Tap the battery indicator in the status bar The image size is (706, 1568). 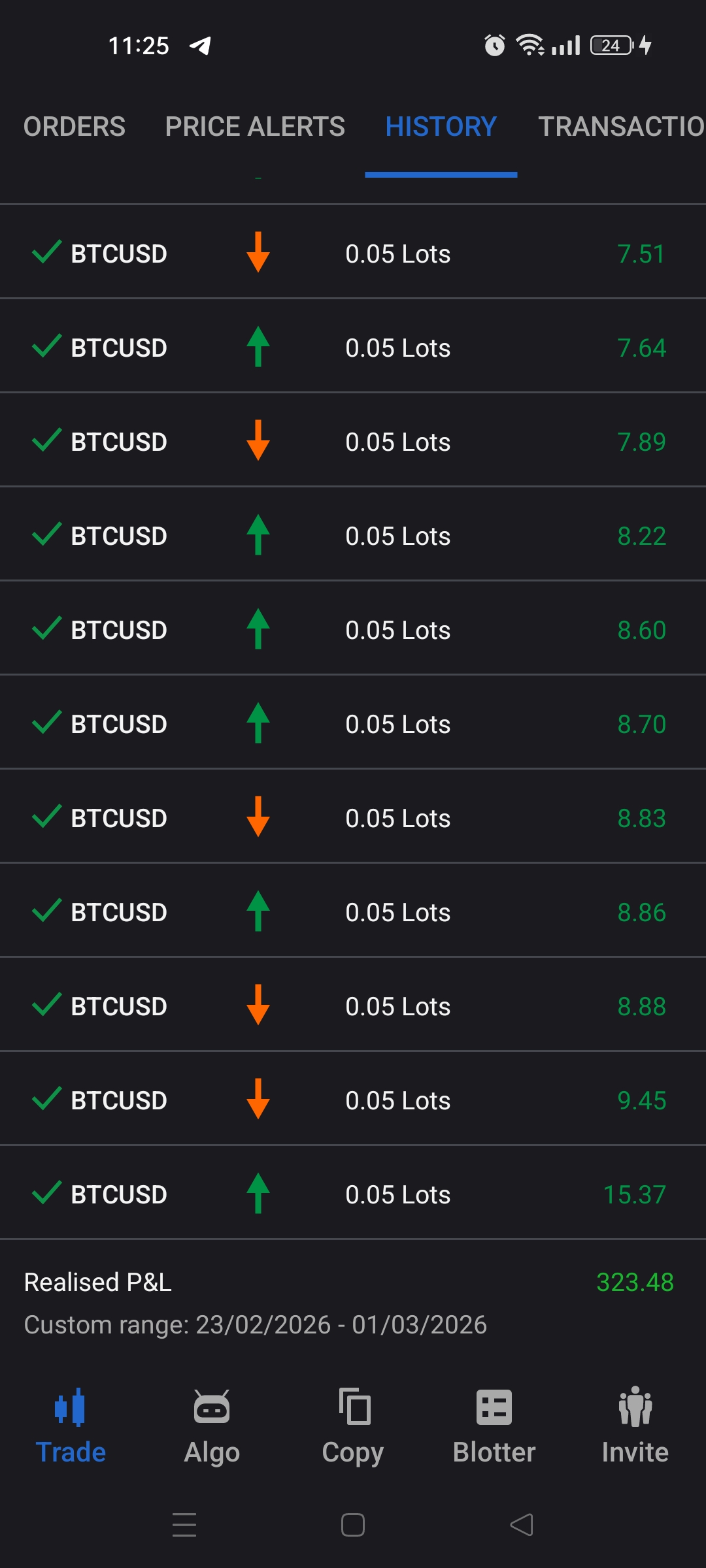coord(610,44)
